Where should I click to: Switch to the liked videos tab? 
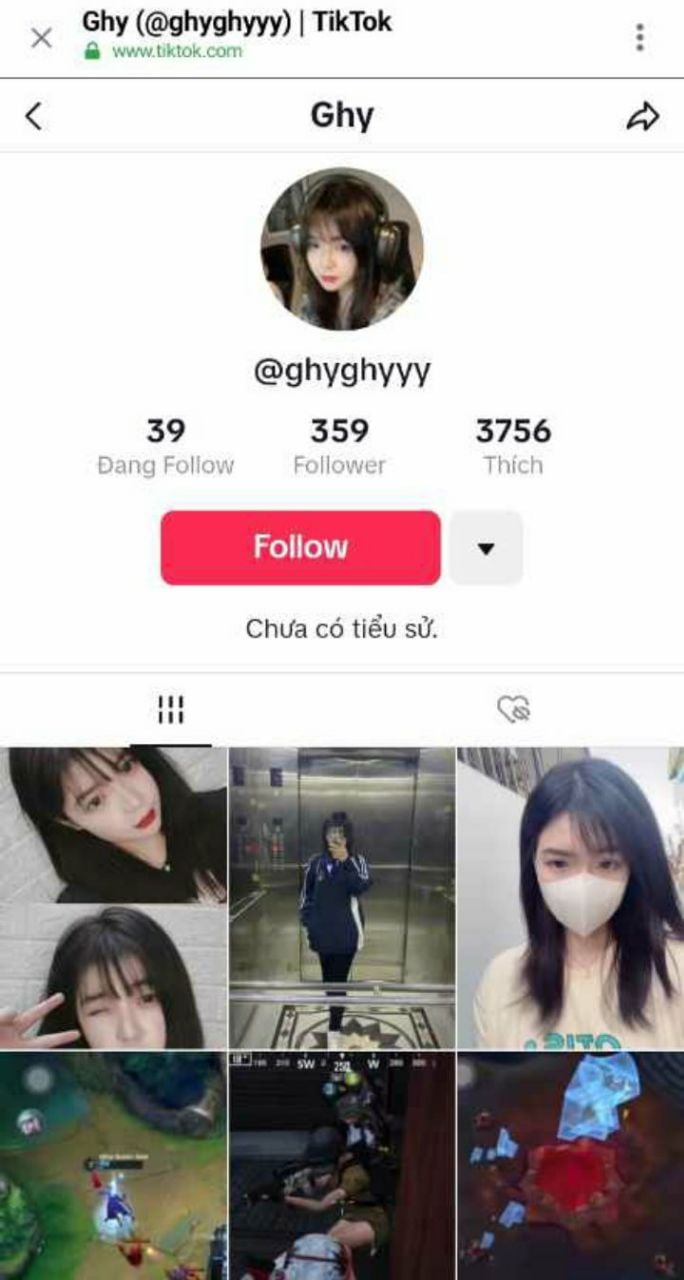point(513,710)
